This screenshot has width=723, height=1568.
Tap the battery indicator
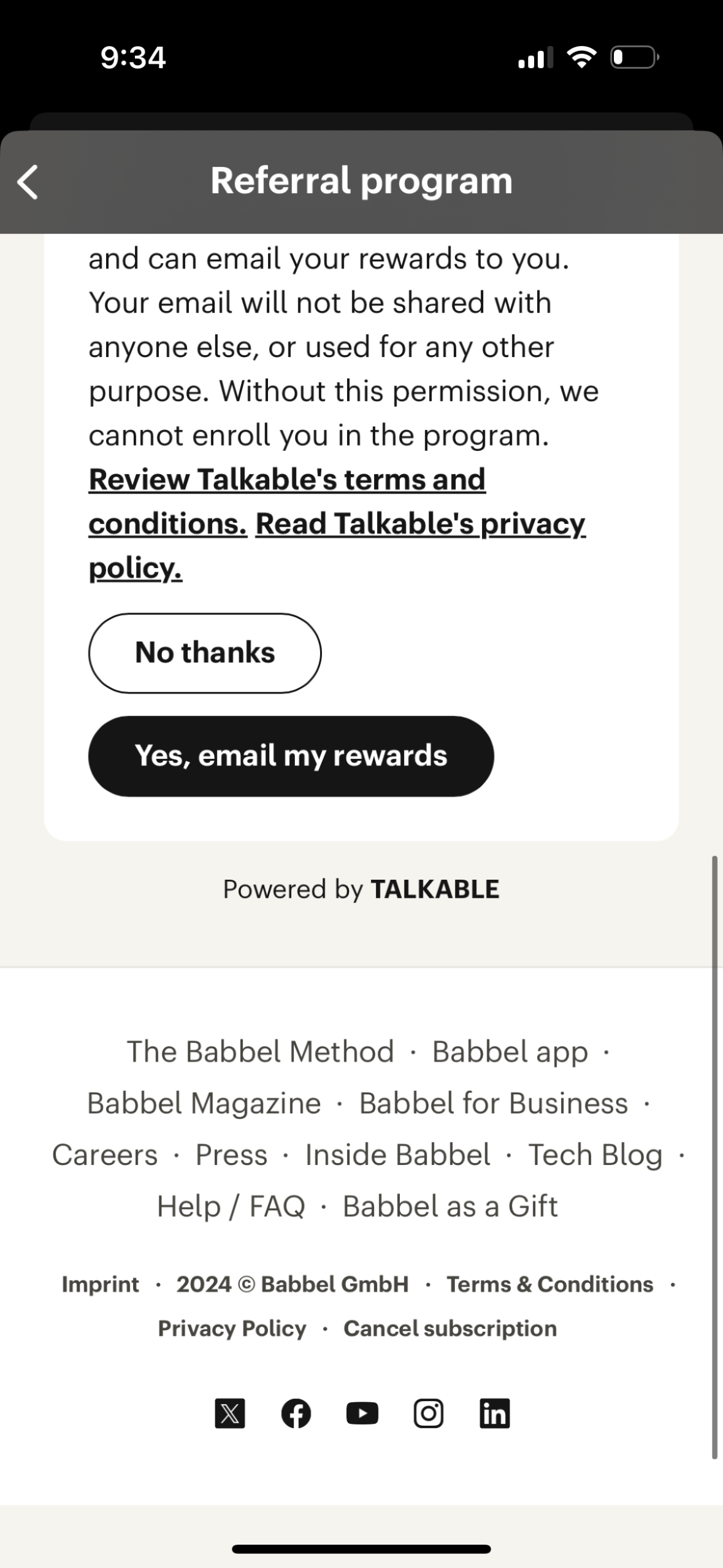coord(632,56)
